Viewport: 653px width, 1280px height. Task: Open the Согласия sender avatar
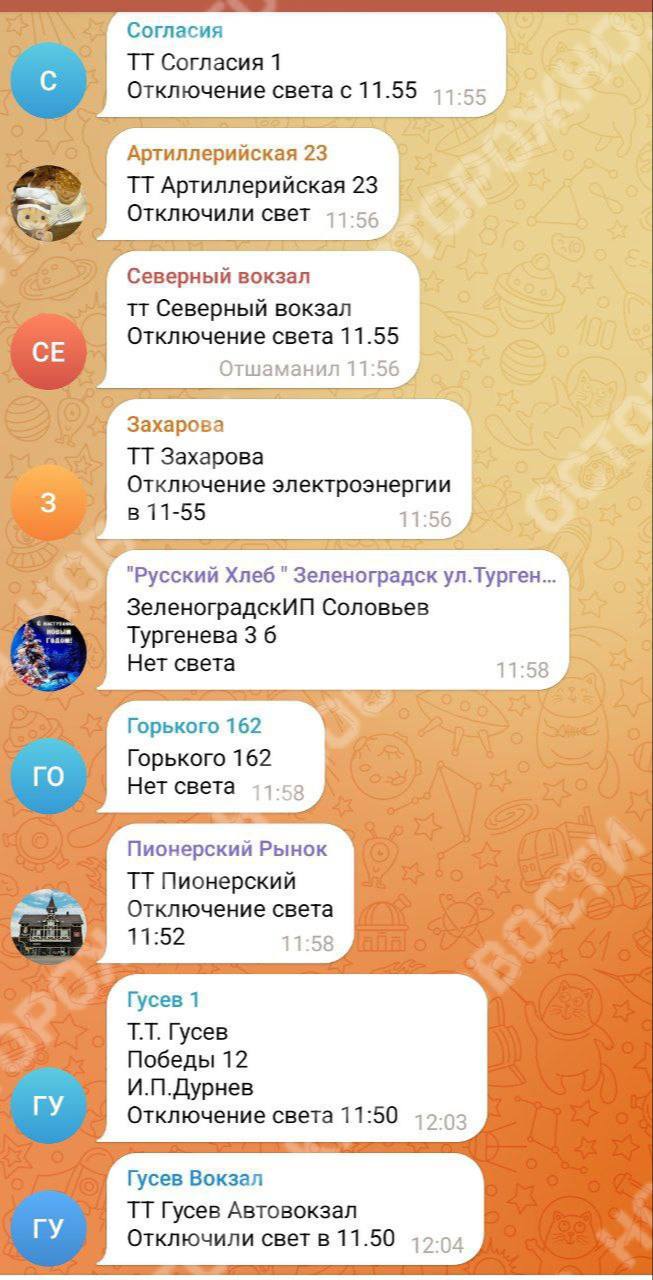(48, 80)
